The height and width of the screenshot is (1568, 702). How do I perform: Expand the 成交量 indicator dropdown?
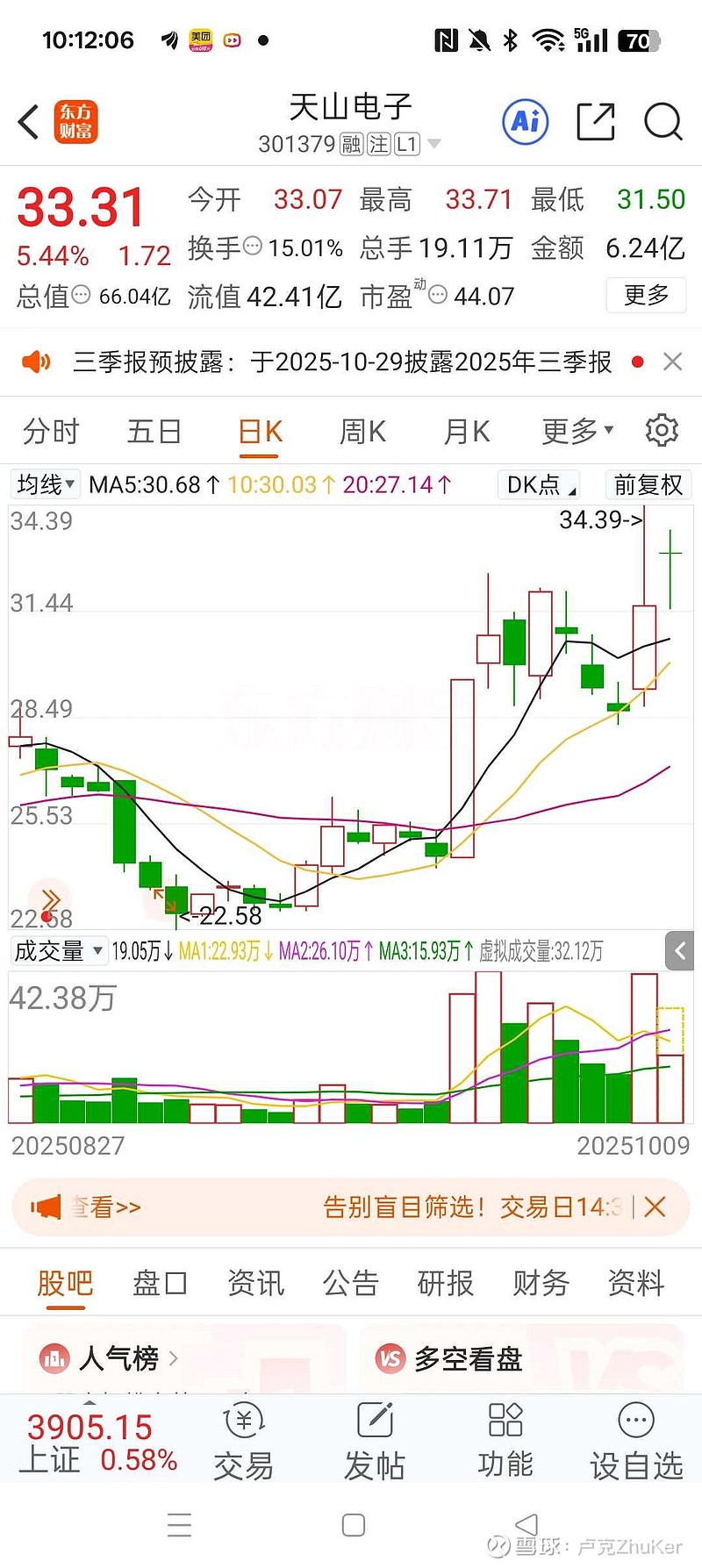58,950
